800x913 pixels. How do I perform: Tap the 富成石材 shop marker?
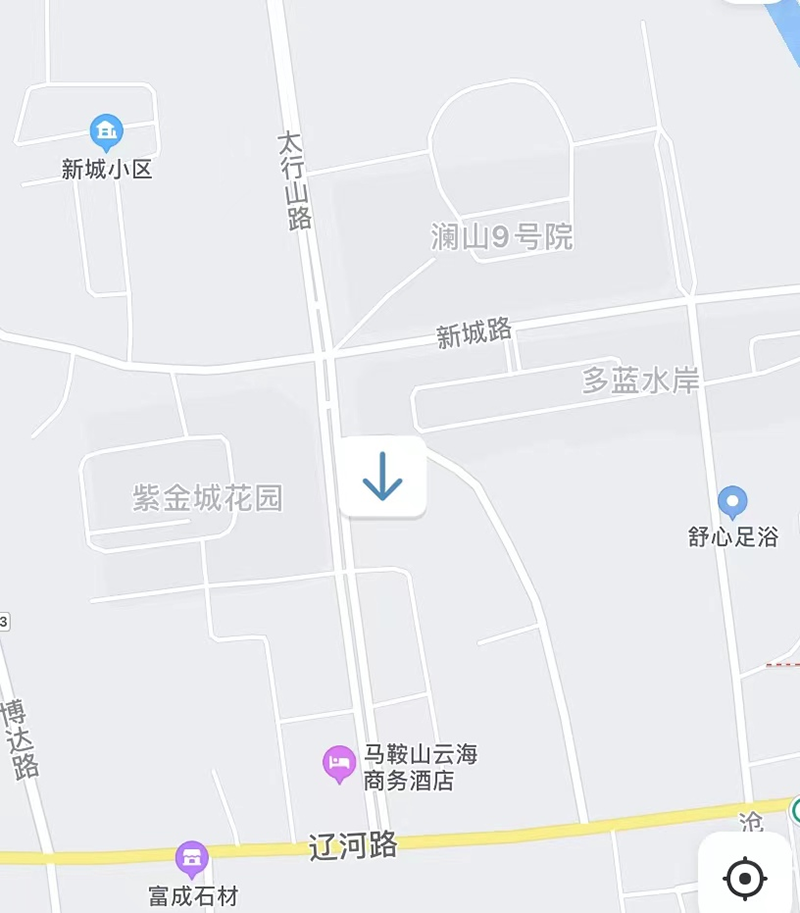tap(190, 857)
